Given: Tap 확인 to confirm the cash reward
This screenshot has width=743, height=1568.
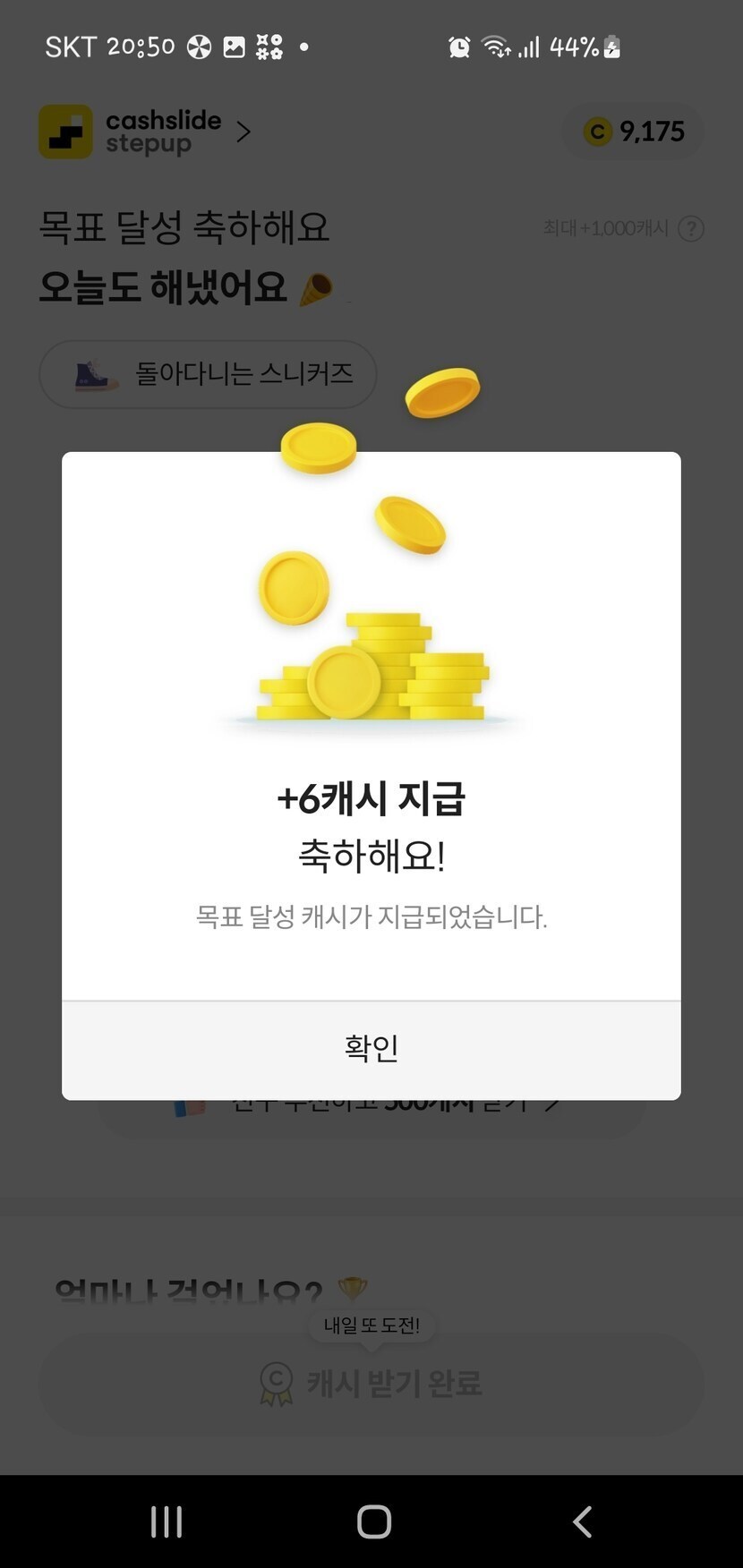Looking at the screenshot, I should point(371,1049).
